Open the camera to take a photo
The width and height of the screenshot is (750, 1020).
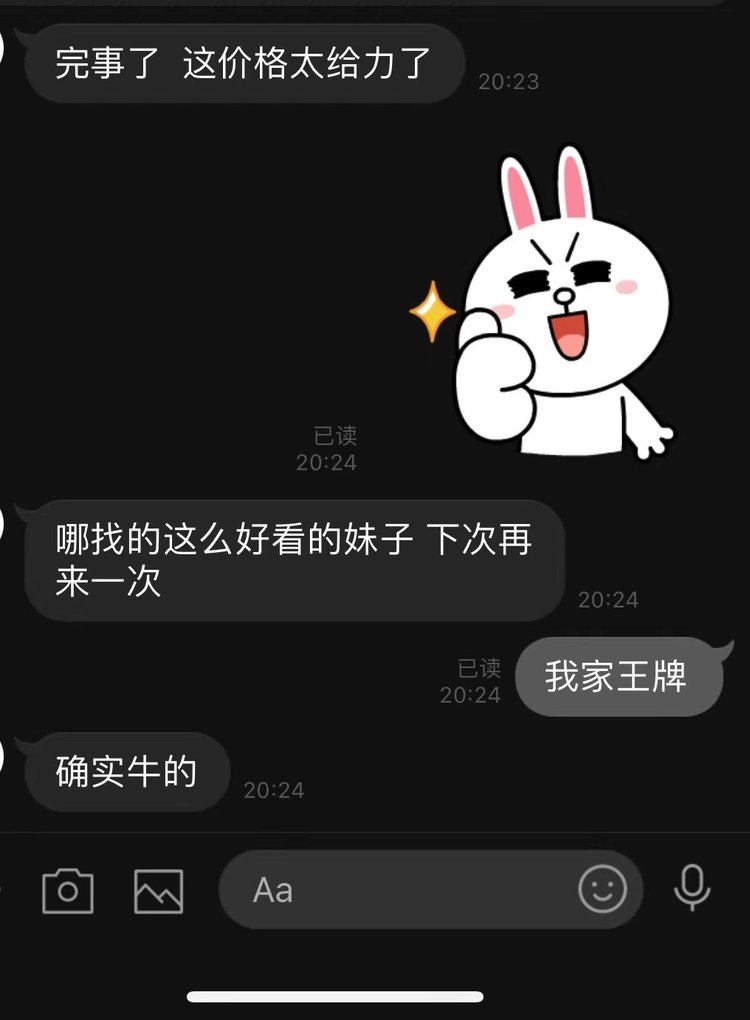point(68,890)
